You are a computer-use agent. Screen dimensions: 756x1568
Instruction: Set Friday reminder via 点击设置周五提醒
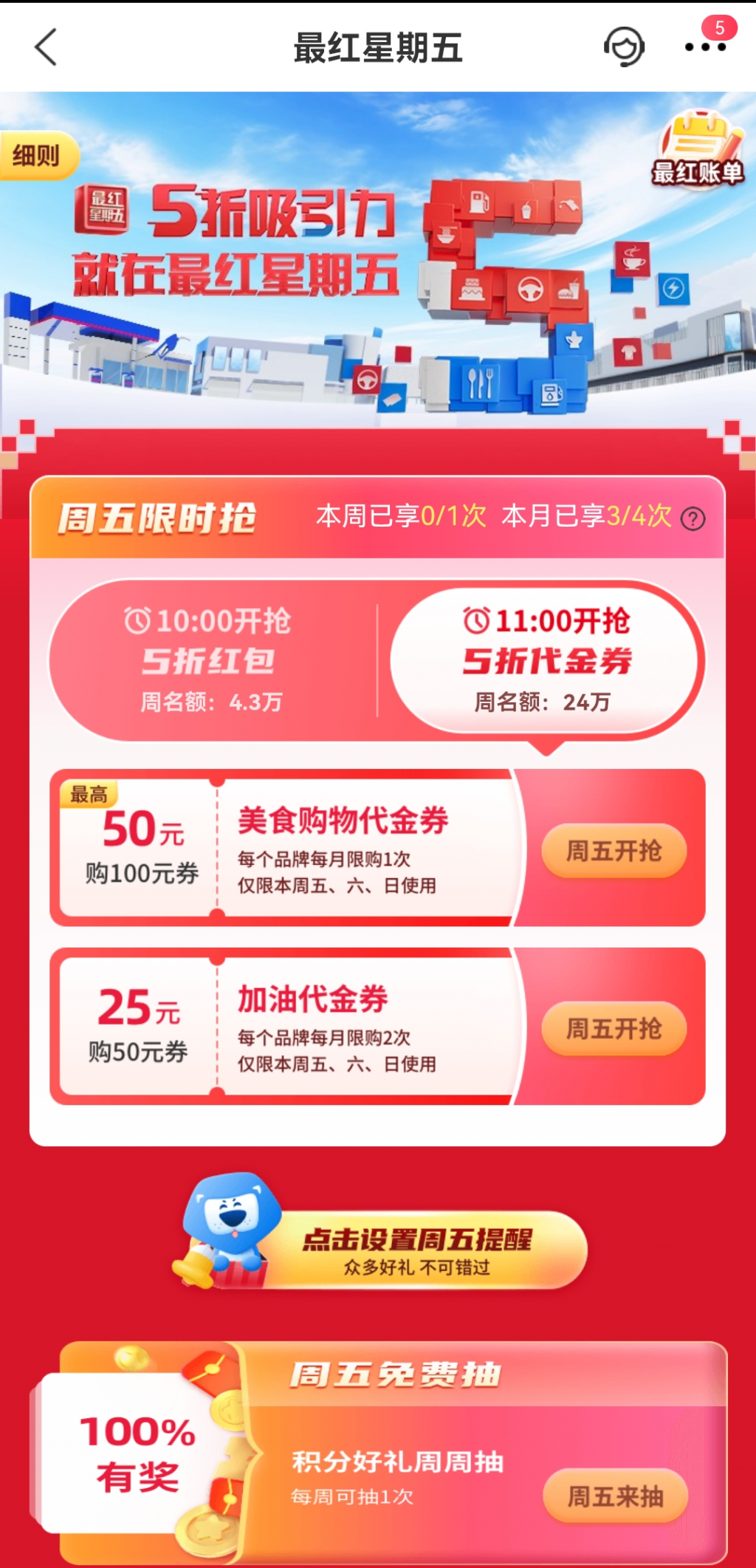click(x=417, y=1250)
